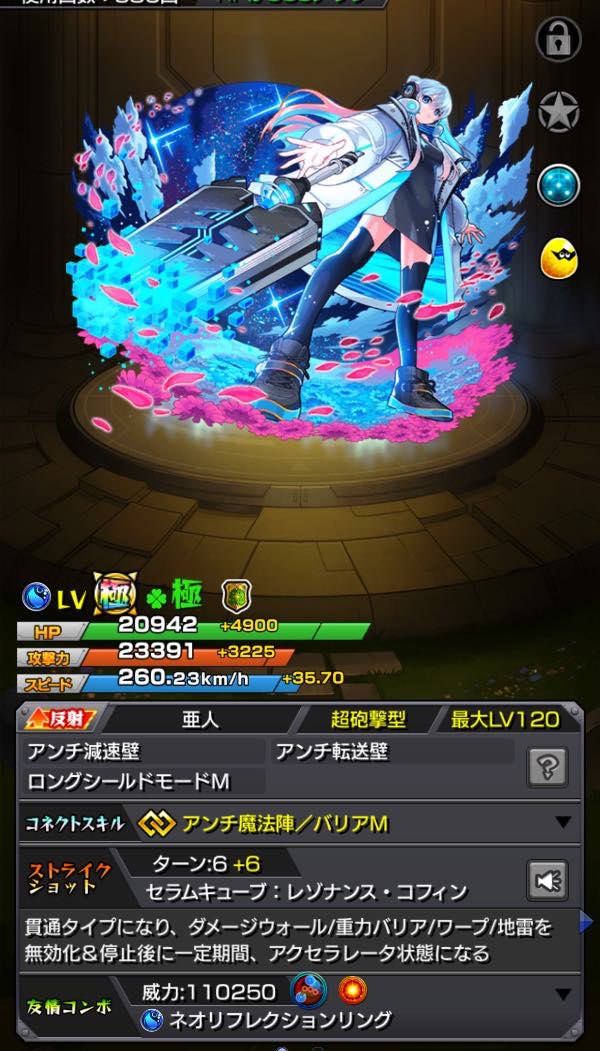Expand the 友情コンボ details arrow
Screen dimensions: 600x1051
563,995
